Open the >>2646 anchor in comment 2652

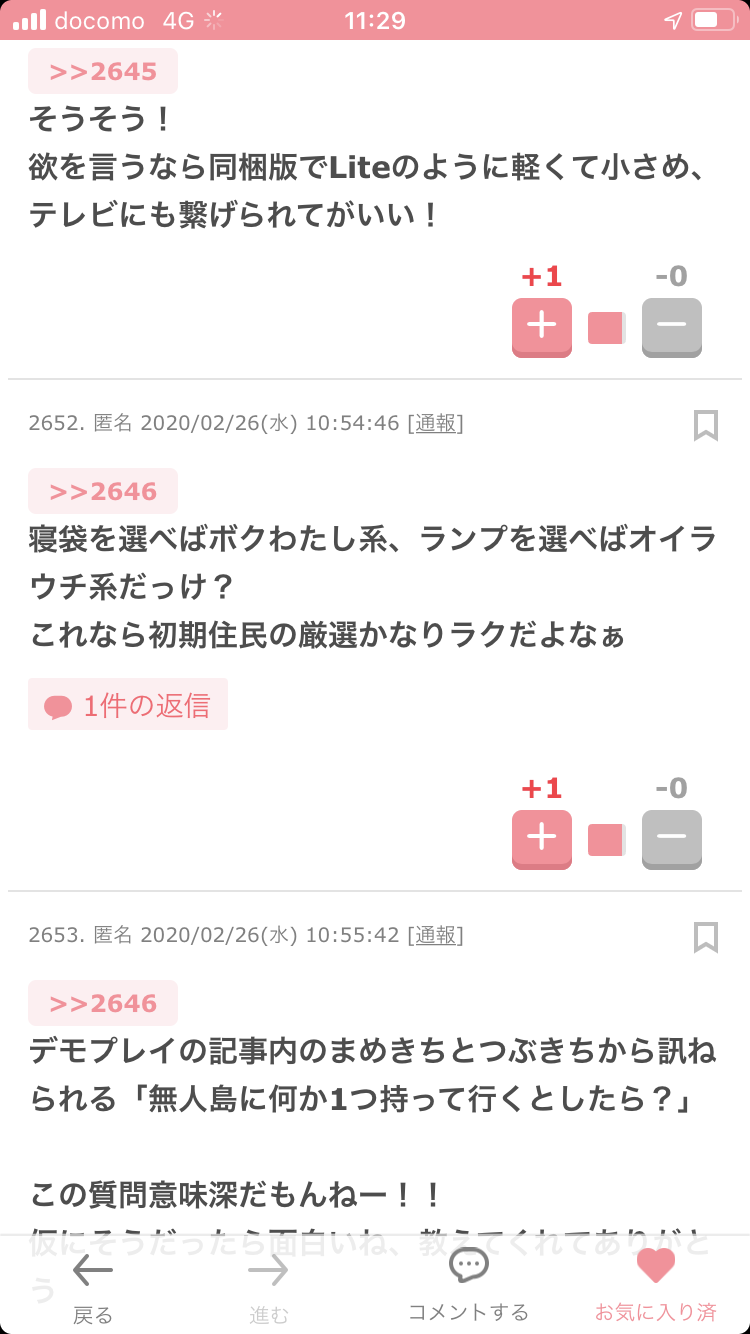point(103,491)
